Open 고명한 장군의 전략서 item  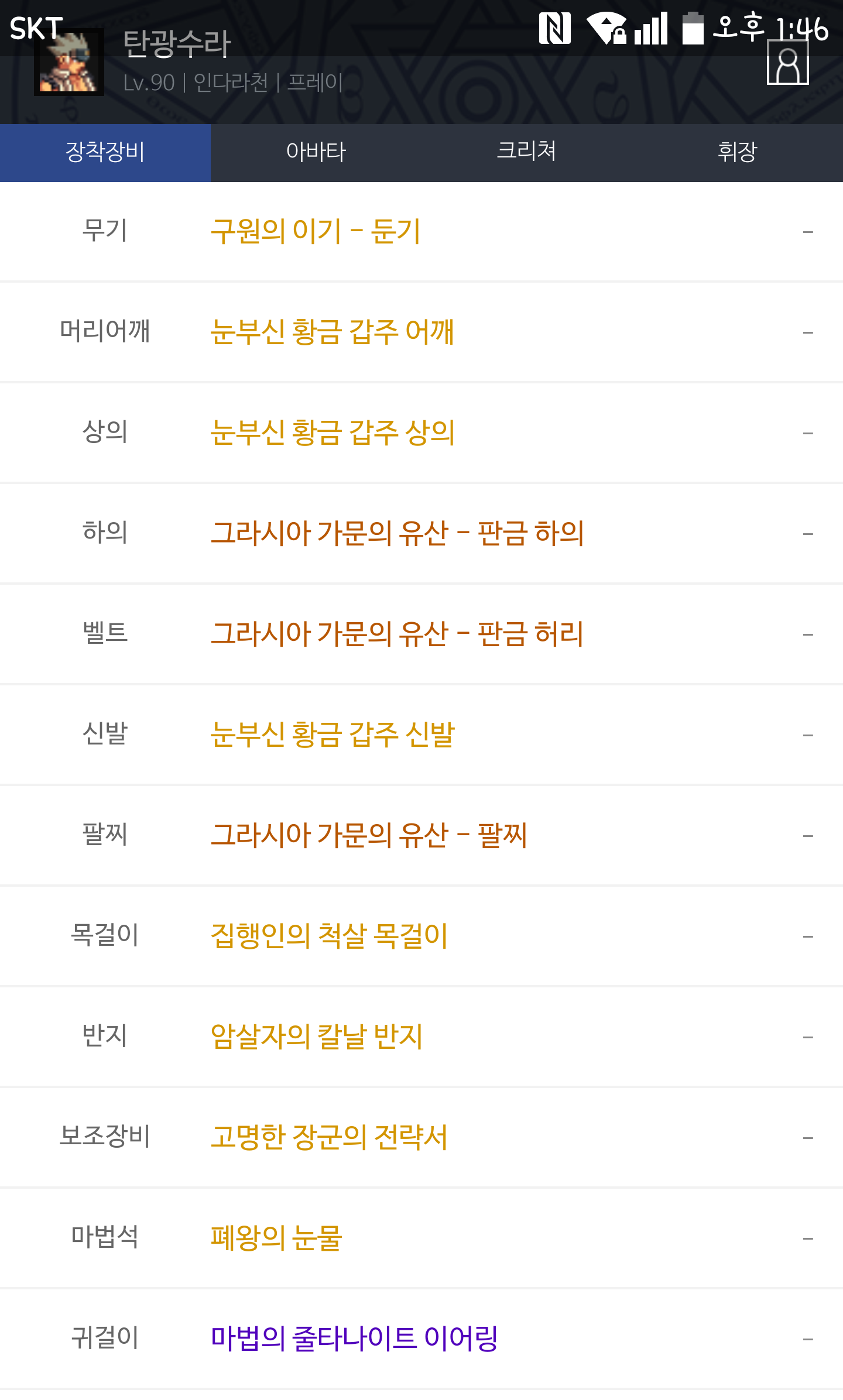(329, 1137)
